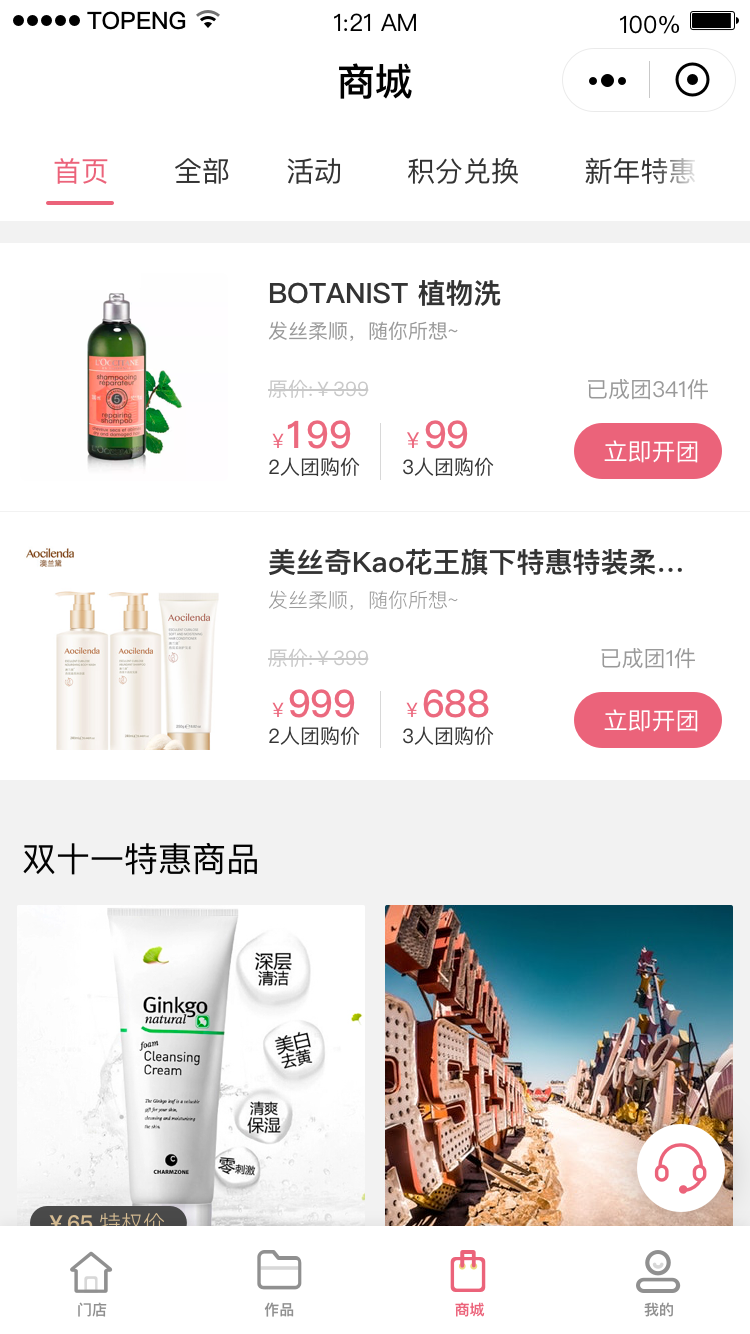
Task: Go to the 新年特惠 tab
Action: pos(640,171)
